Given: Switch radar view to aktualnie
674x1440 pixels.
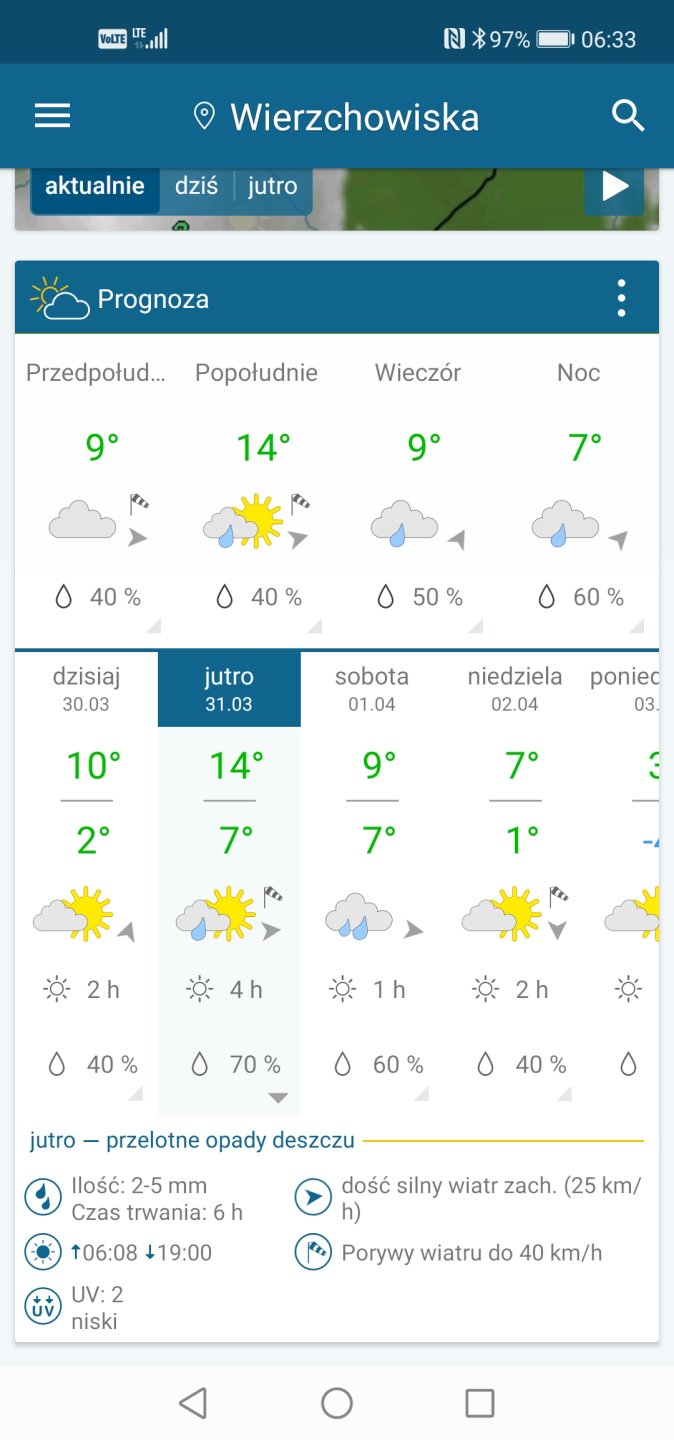Looking at the screenshot, I should [95, 186].
